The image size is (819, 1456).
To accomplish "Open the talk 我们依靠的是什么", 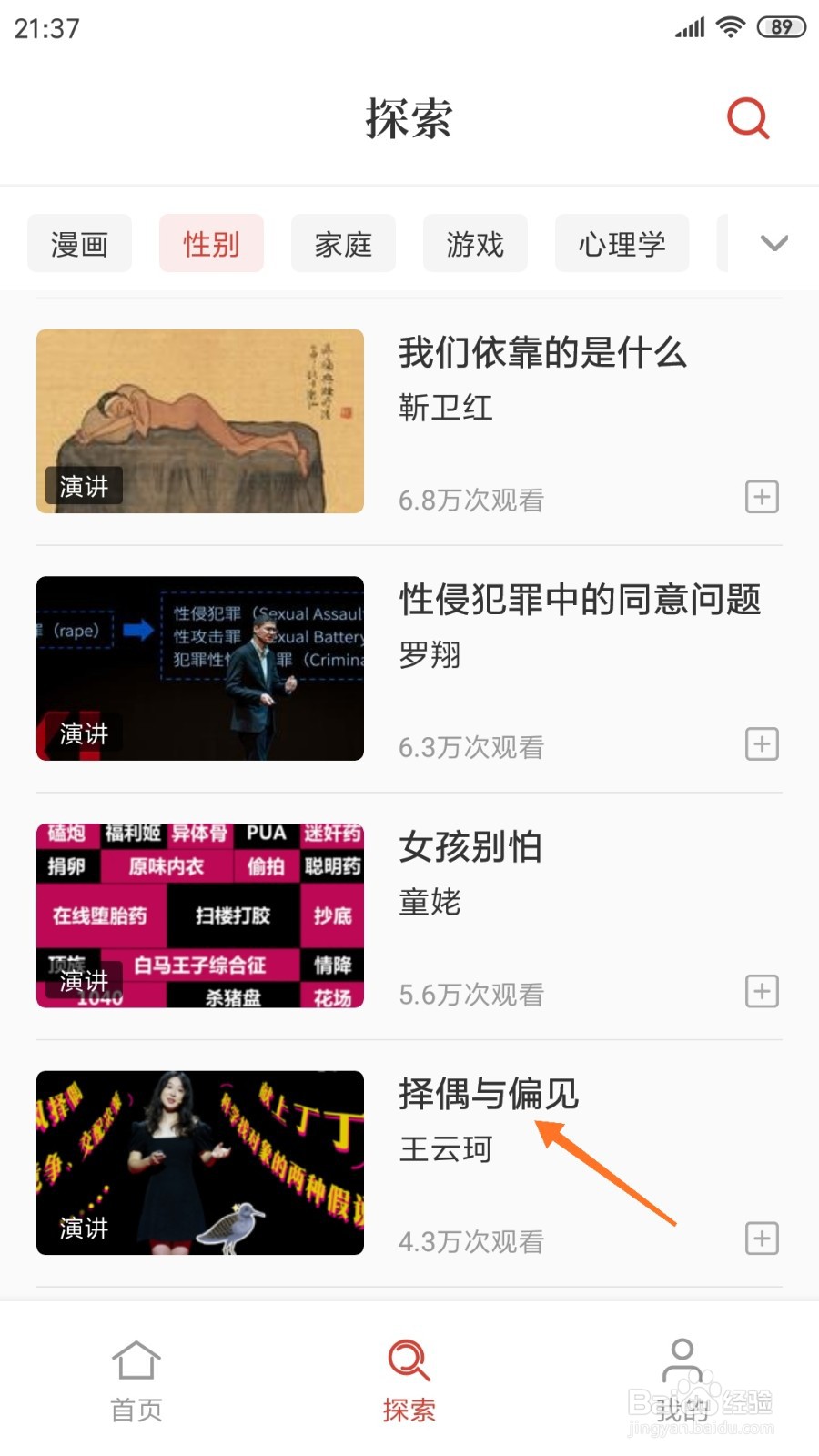I will (x=543, y=352).
